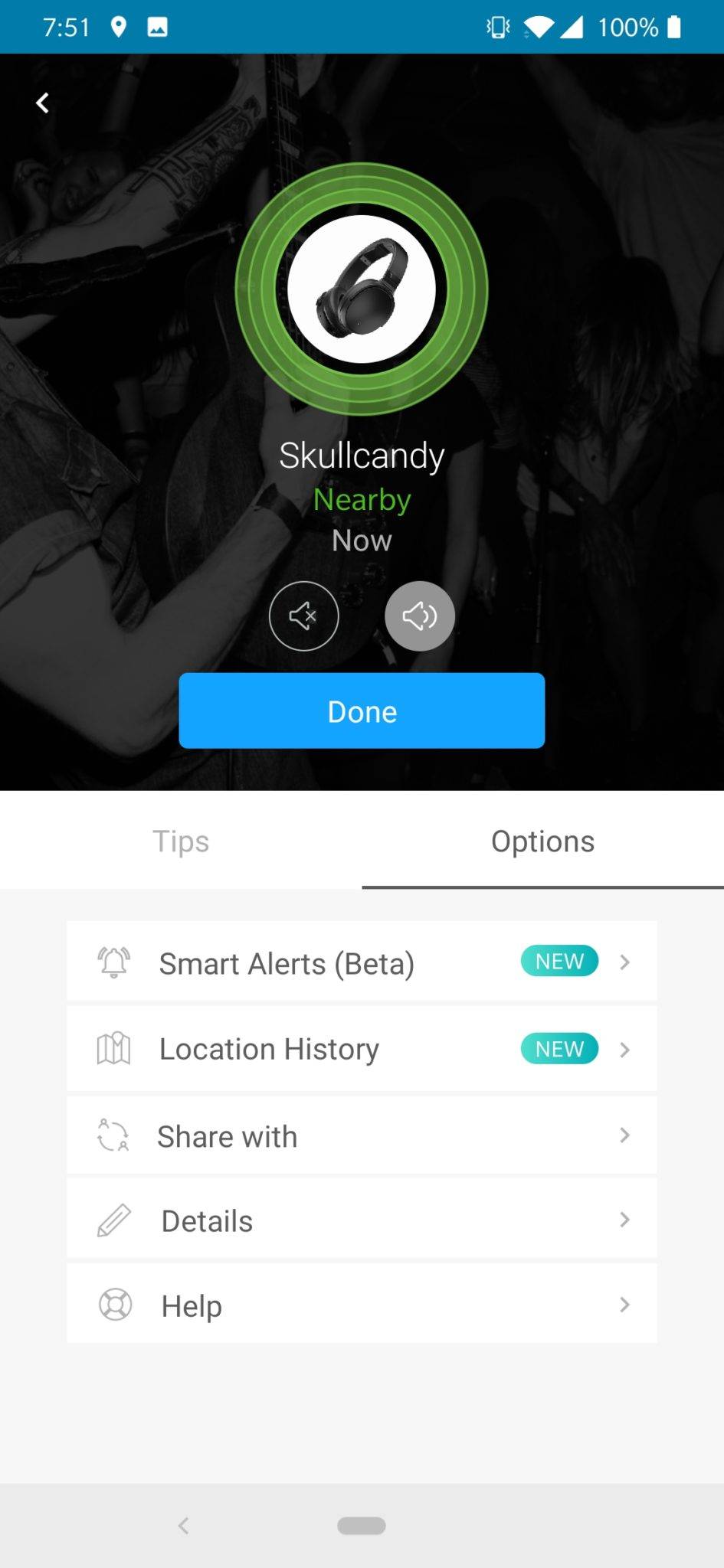This screenshot has height=1568, width=724.
Task: Open the Help row
Action: pos(362,1304)
